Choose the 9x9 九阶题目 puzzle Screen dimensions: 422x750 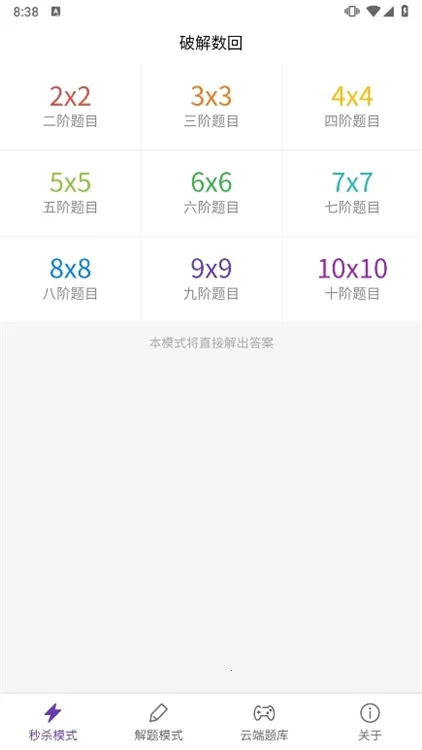point(211,279)
